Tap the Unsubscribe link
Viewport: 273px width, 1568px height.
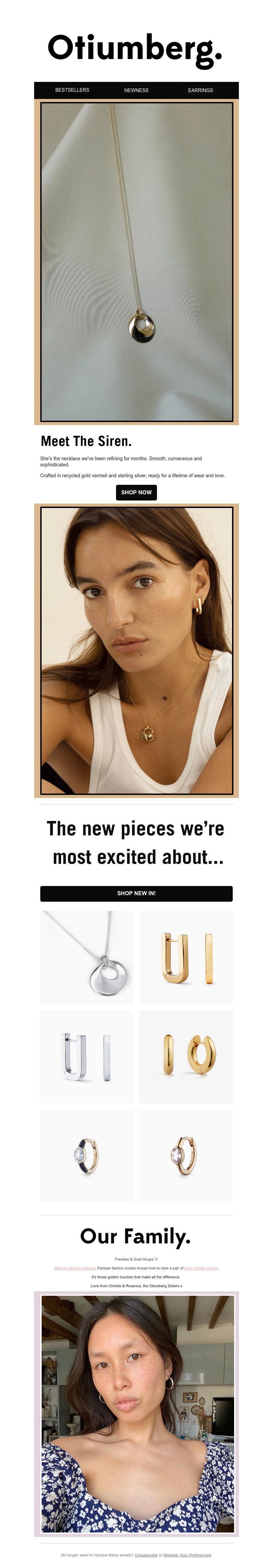click(x=146, y=1555)
